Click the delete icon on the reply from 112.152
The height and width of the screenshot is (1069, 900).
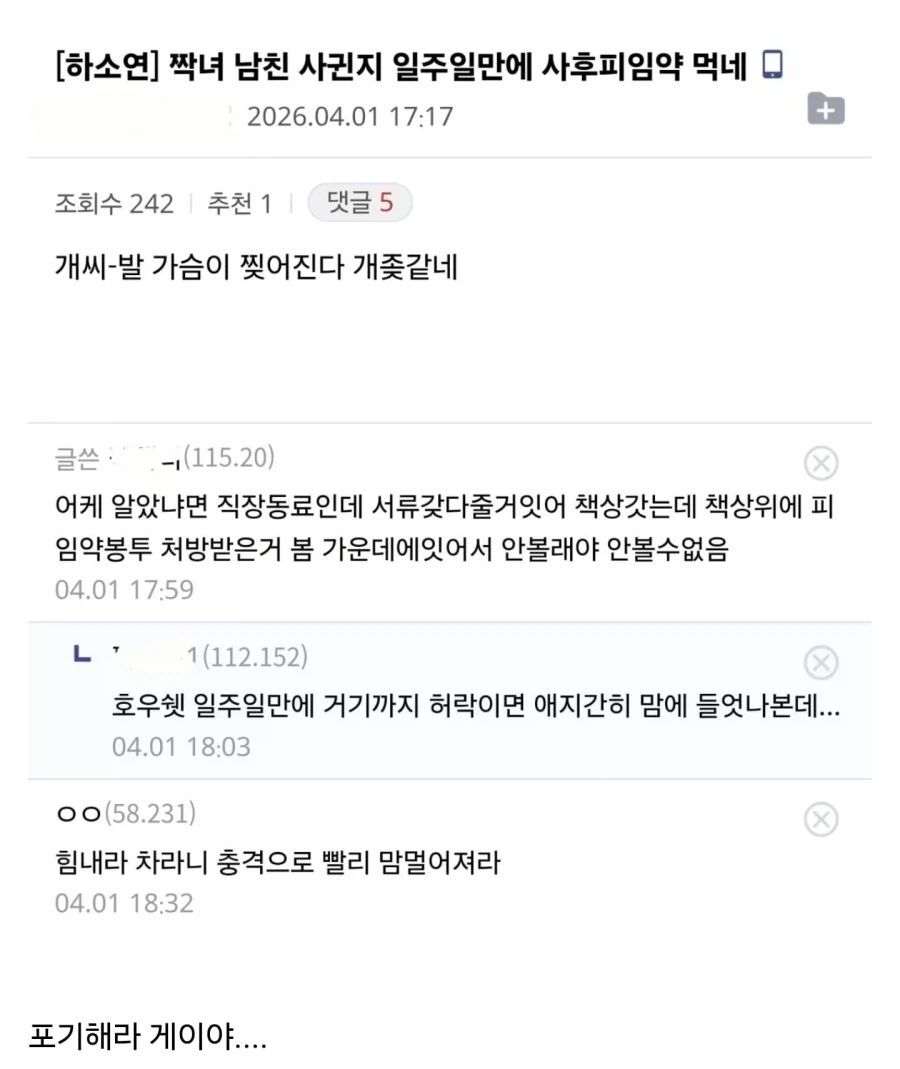pyautogui.click(x=821, y=662)
